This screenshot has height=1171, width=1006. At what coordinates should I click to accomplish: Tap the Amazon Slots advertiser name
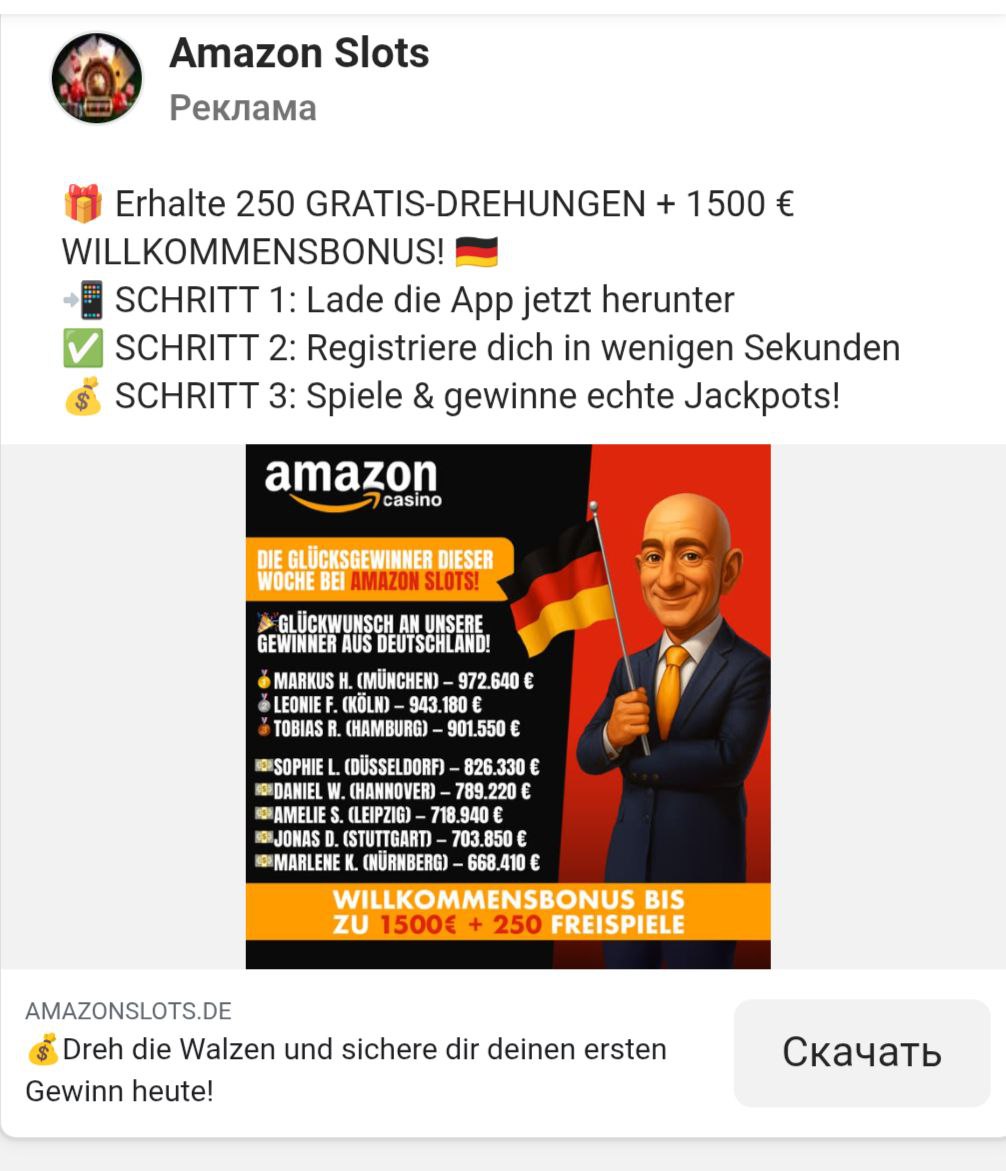pos(299,53)
